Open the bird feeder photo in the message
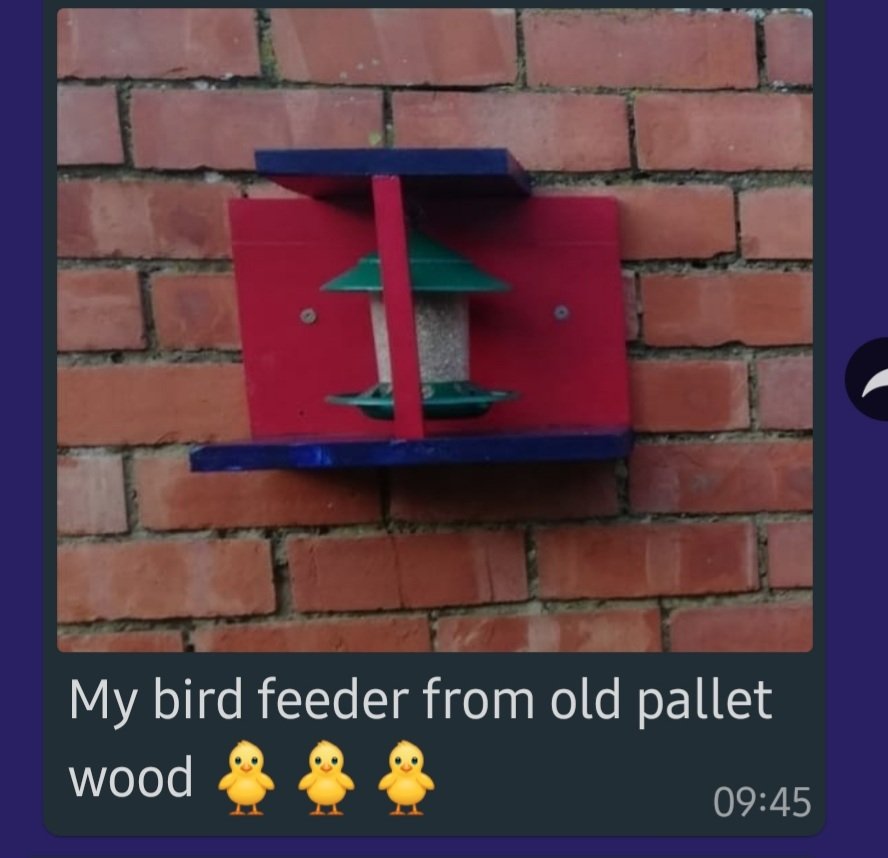888x858 pixels. pyautogui.click(x=434, y=330)
